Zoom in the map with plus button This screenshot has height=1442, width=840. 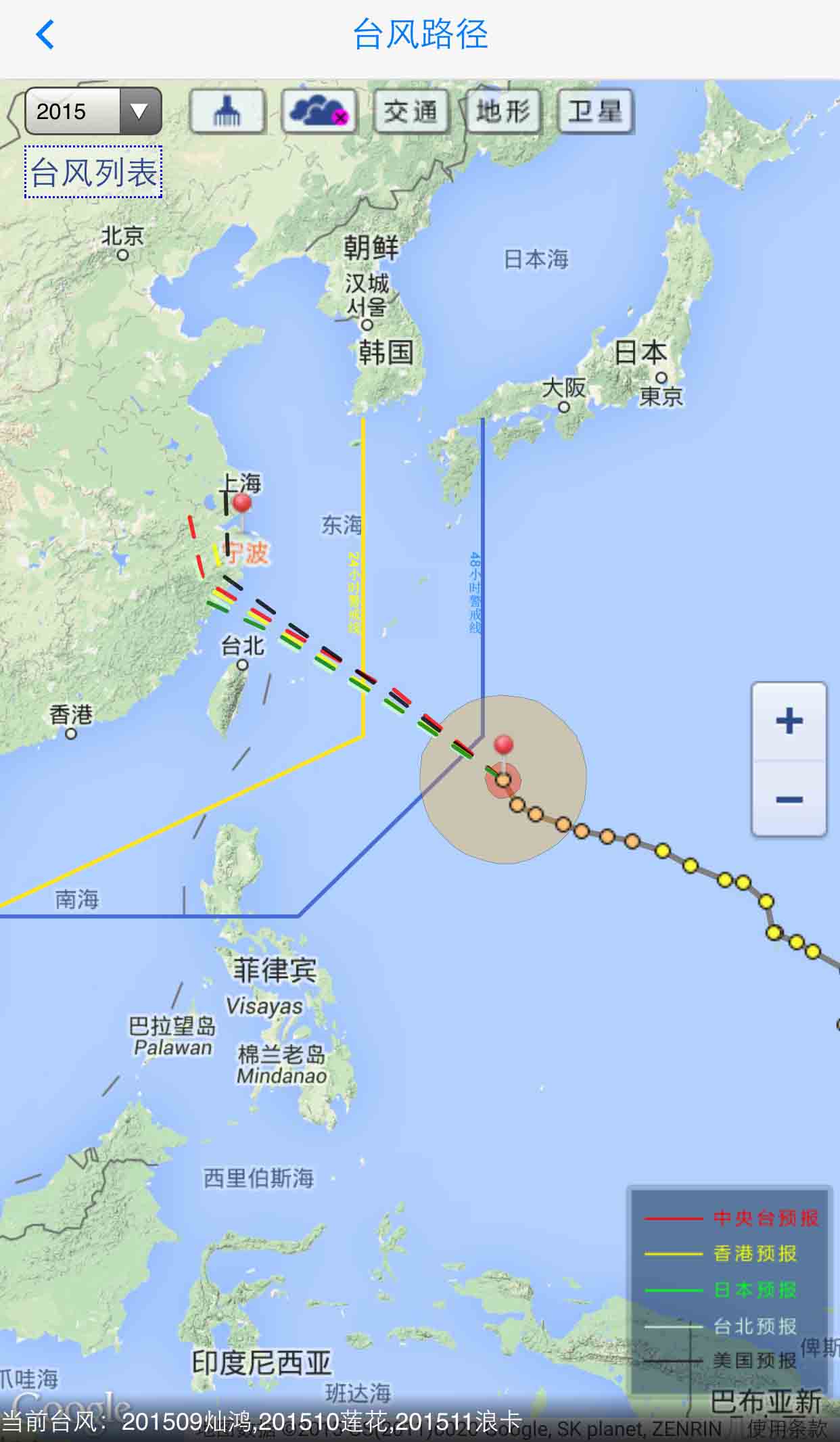pos(789,721)
